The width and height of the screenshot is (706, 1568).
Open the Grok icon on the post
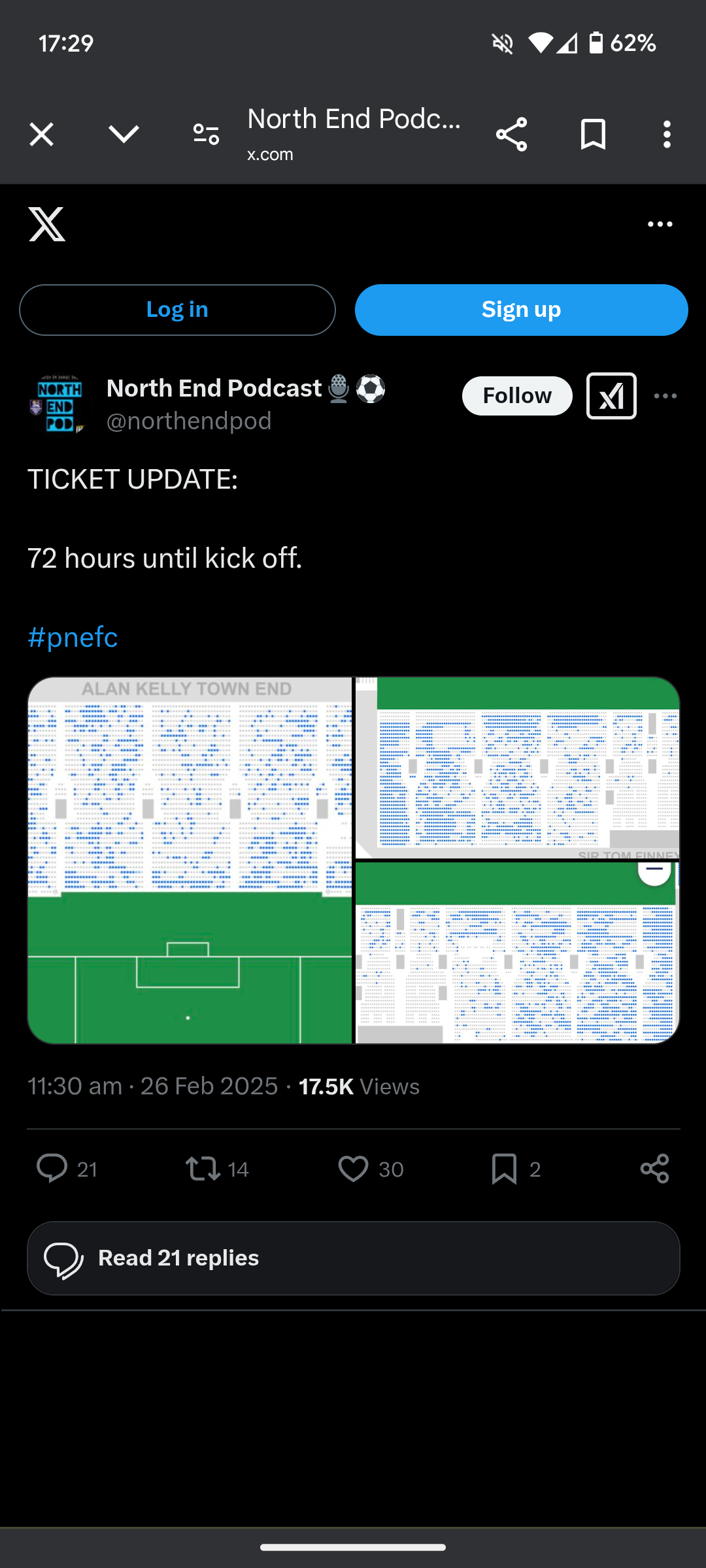[611, 396]
